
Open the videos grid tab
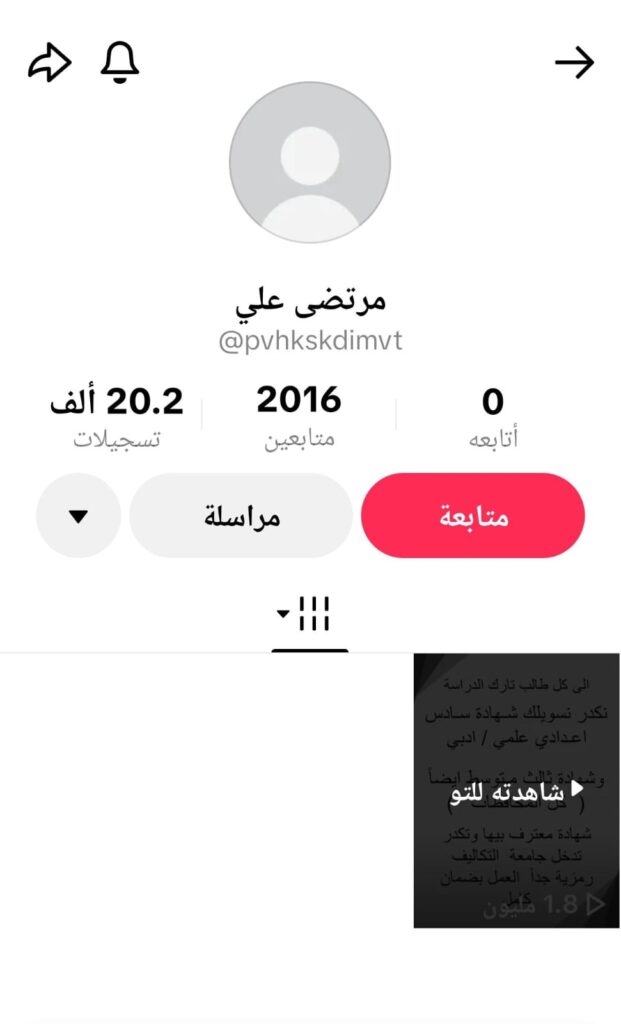310,615
